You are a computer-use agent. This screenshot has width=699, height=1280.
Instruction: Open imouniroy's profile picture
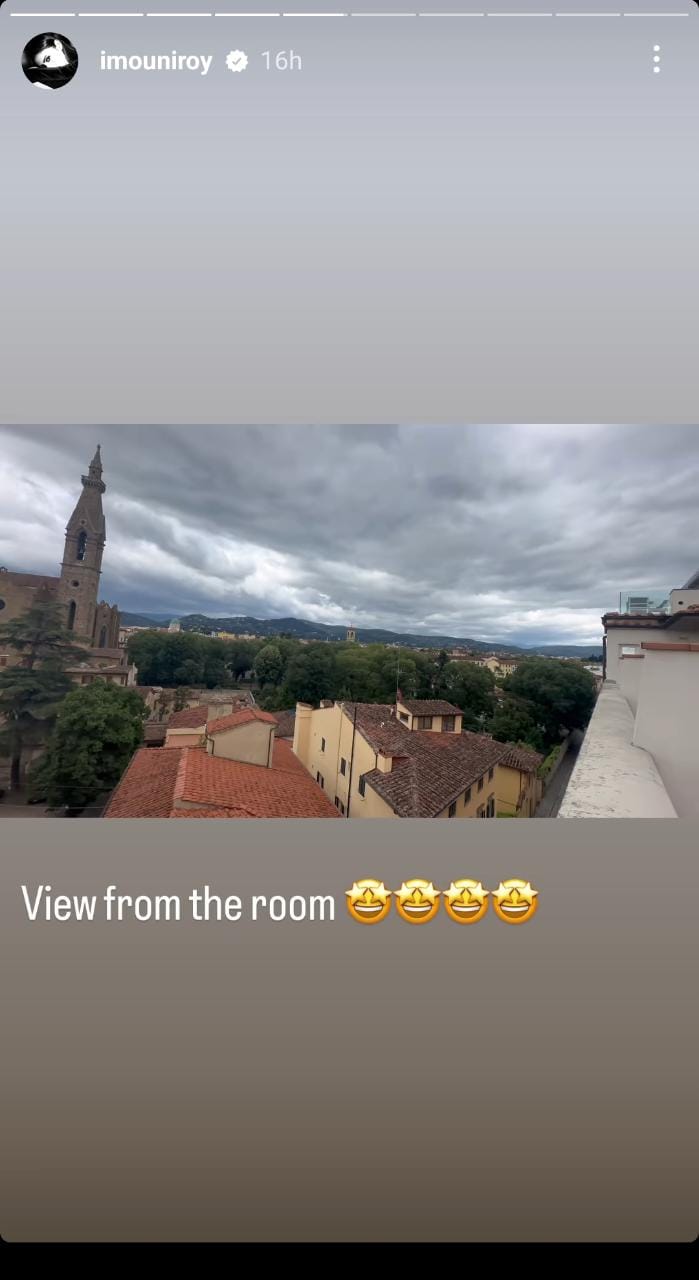coord(50,61)
